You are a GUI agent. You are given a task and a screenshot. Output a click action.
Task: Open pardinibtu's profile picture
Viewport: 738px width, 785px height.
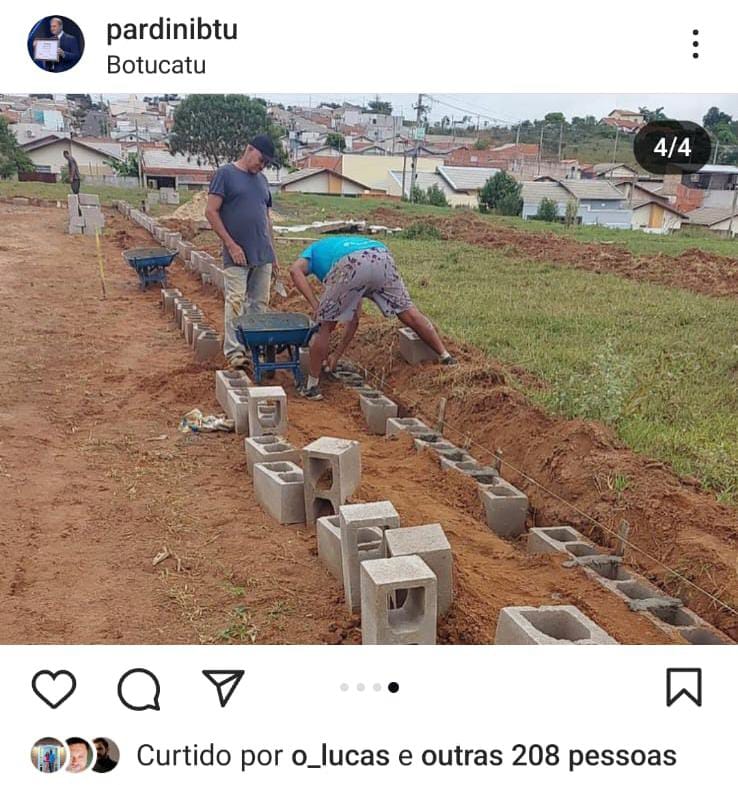point(56,44)
